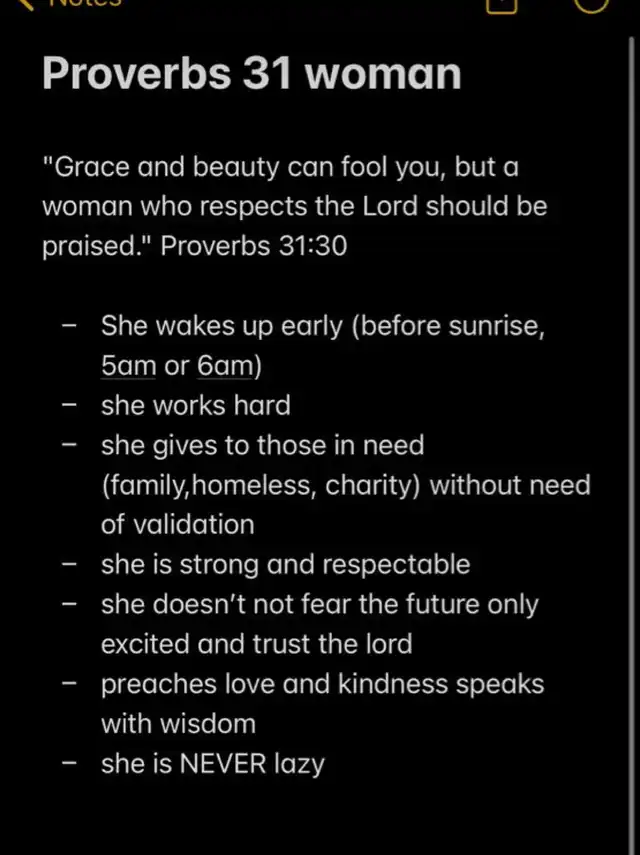The image size is (640, 855).
Task: Open the underlined 6am time link
Action: 225,365
